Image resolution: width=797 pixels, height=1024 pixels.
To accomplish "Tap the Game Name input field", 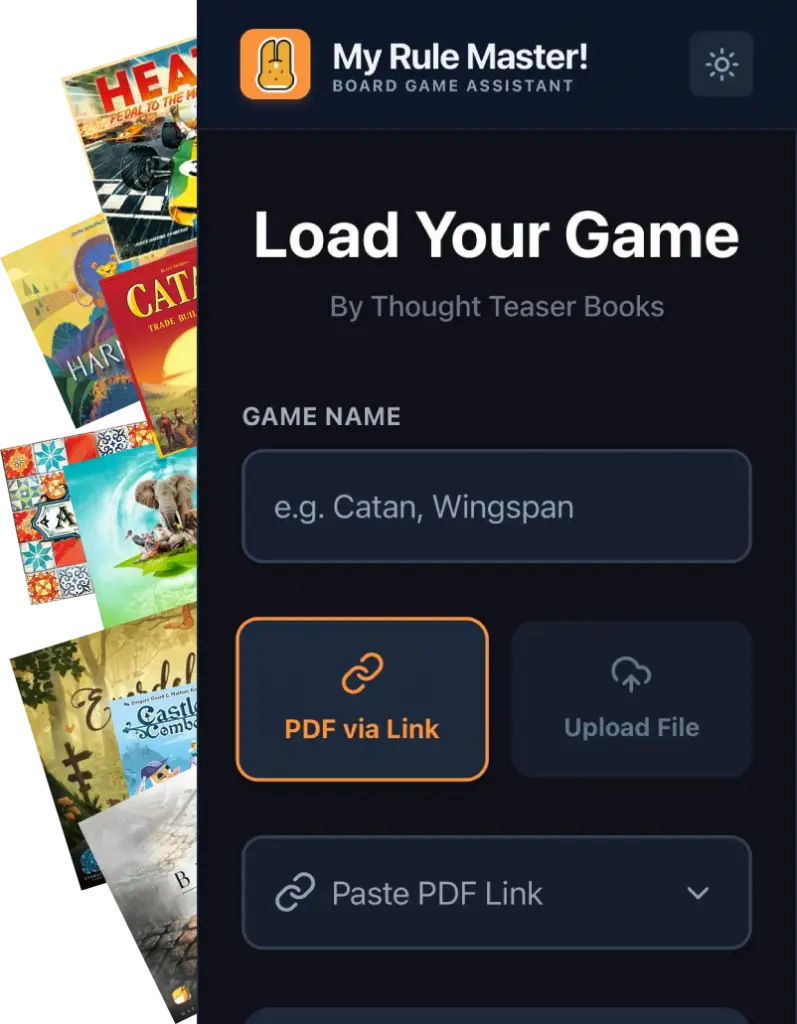I will (496, 506).
